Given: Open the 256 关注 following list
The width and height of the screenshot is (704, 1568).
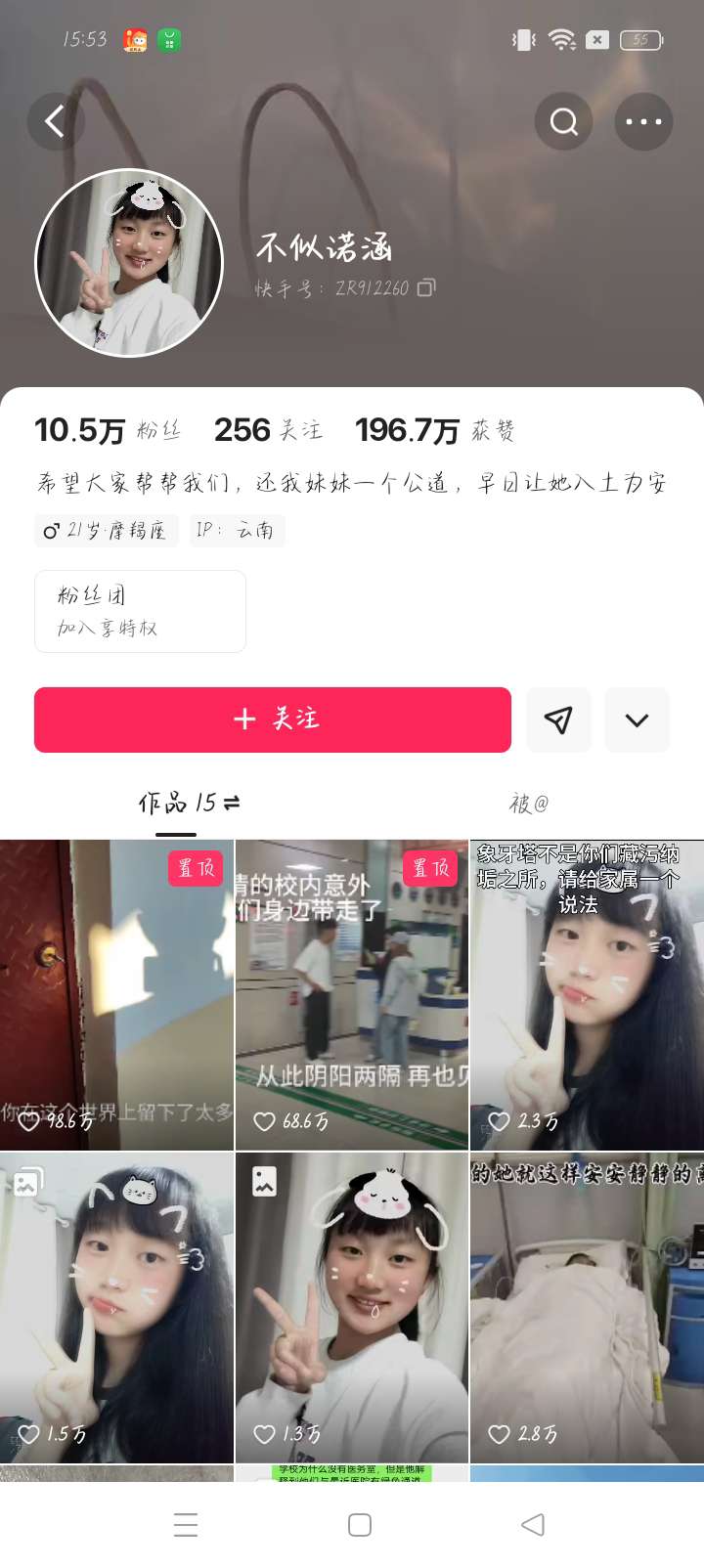Looking at the screenshot, I should [268, 430].
